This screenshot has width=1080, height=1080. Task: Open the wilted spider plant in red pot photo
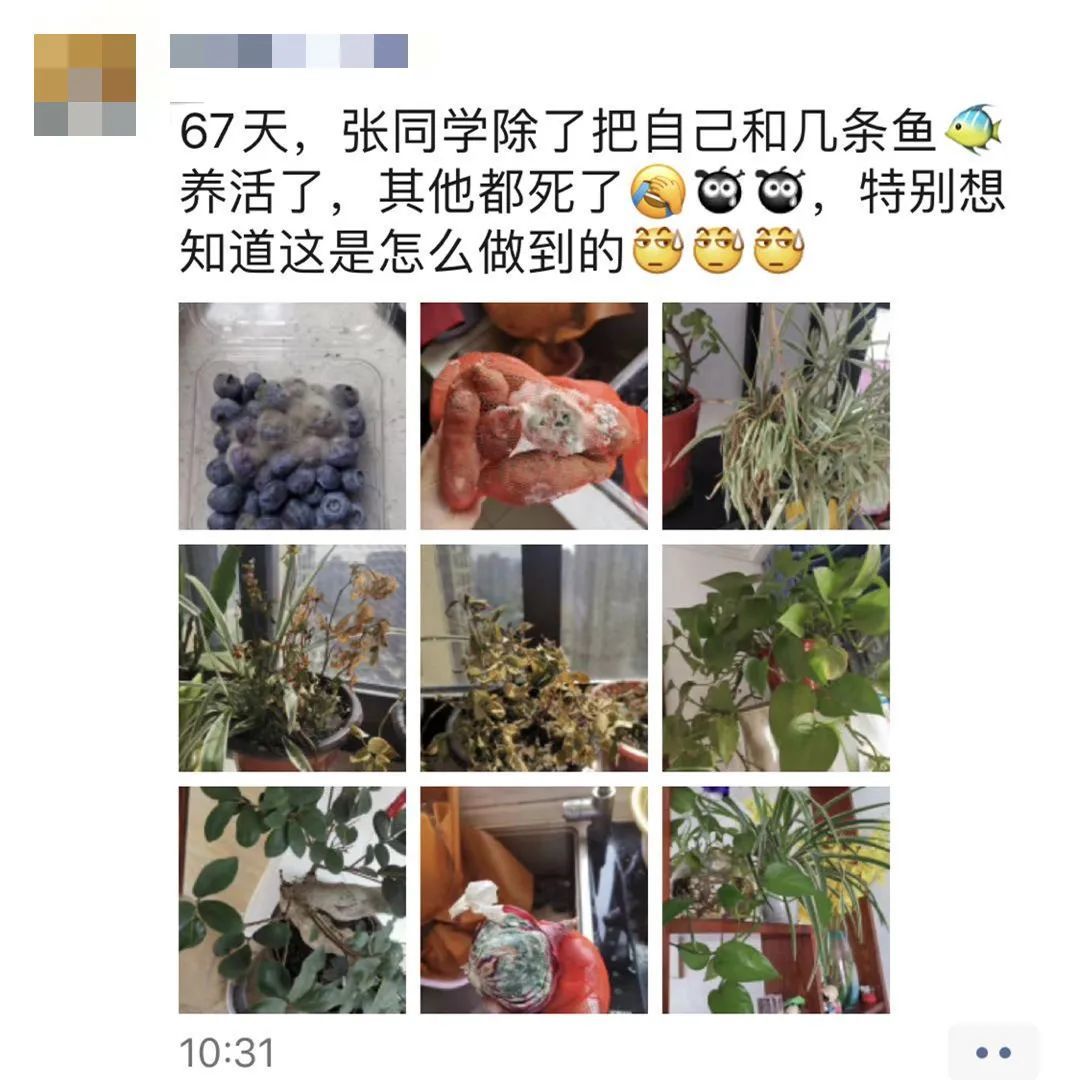click(x=775, y=416)
